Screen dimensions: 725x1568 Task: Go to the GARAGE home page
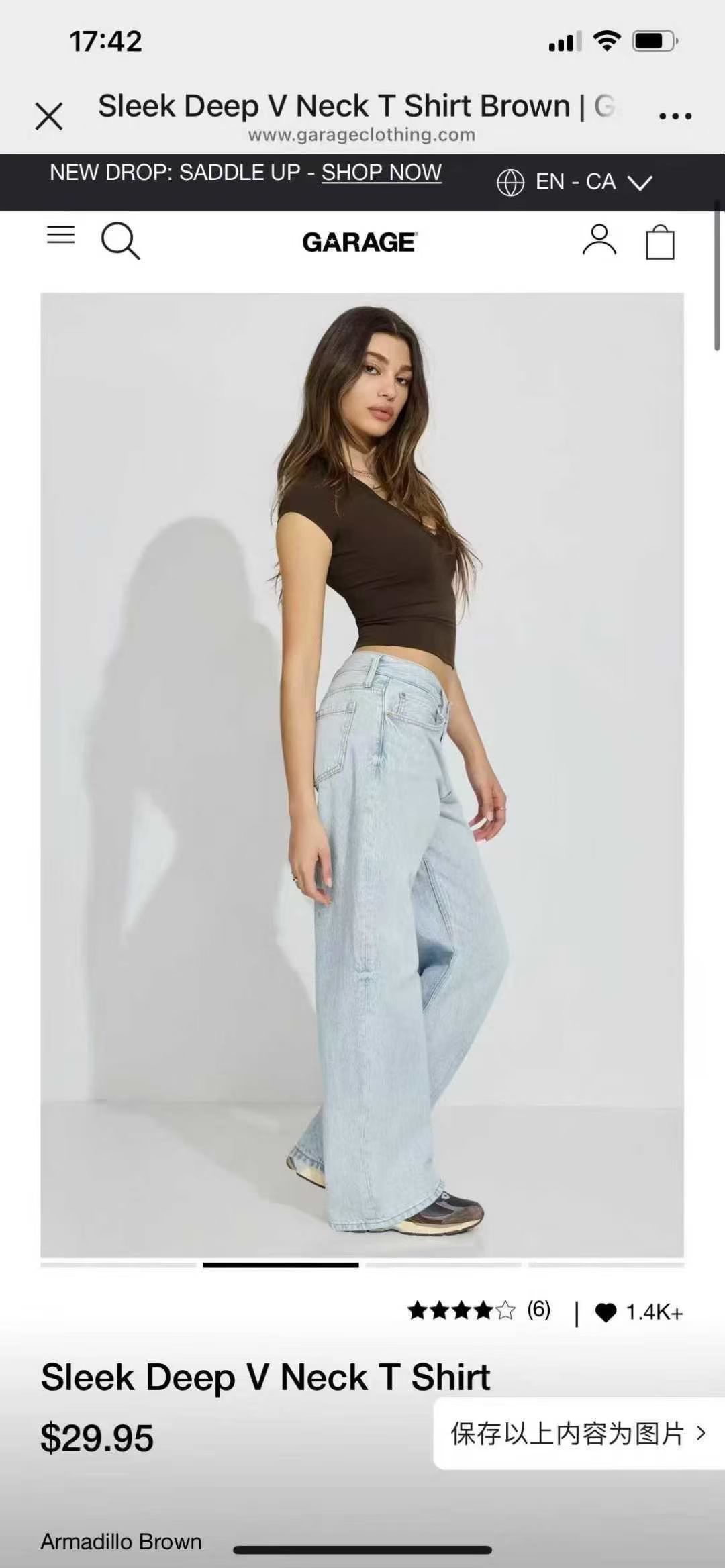tap(359, 242)
